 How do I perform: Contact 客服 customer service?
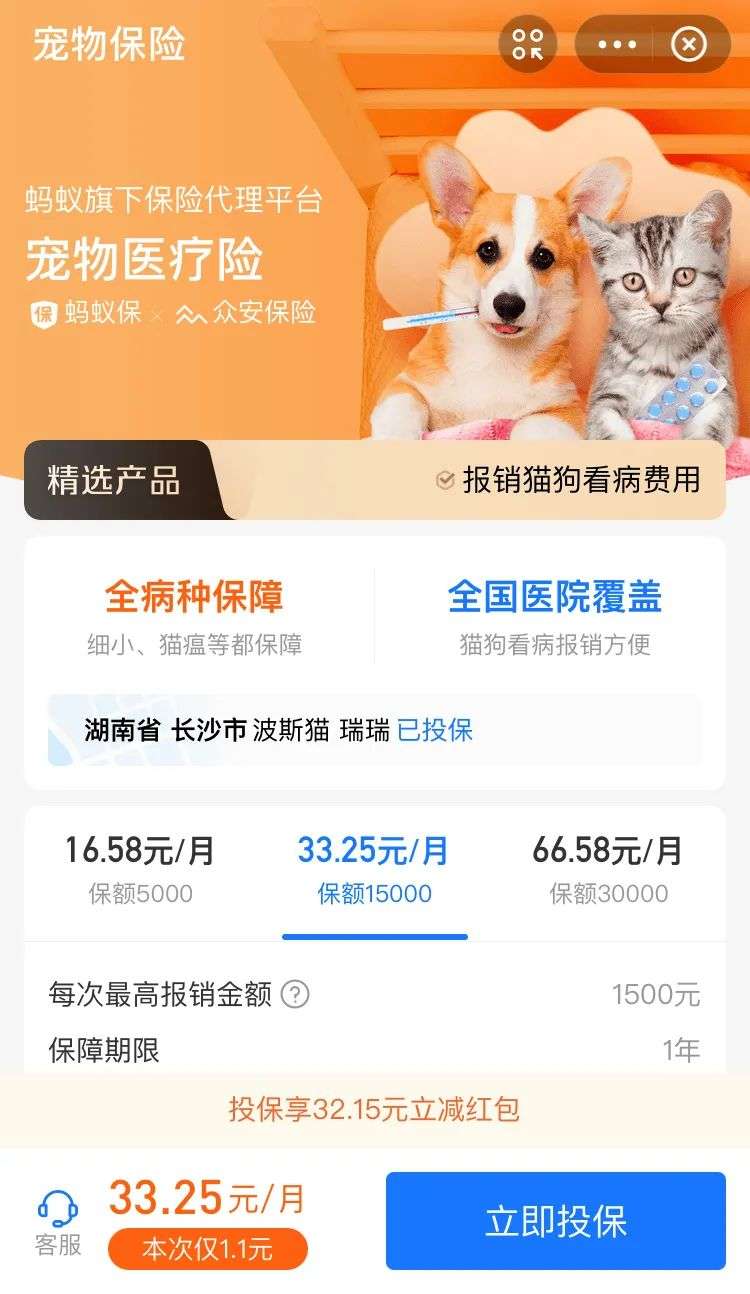[x=58, y=1222]
